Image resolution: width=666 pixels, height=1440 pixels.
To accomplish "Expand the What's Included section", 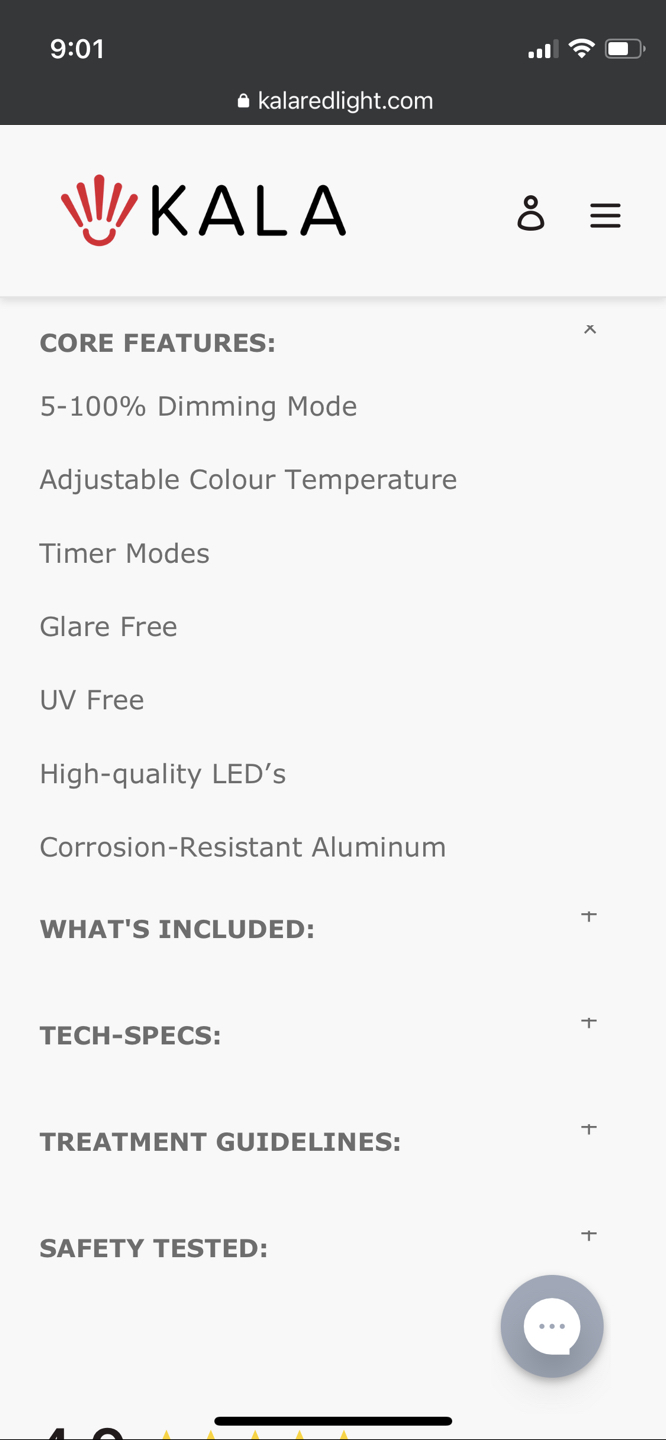I will (x=589, y=916).
